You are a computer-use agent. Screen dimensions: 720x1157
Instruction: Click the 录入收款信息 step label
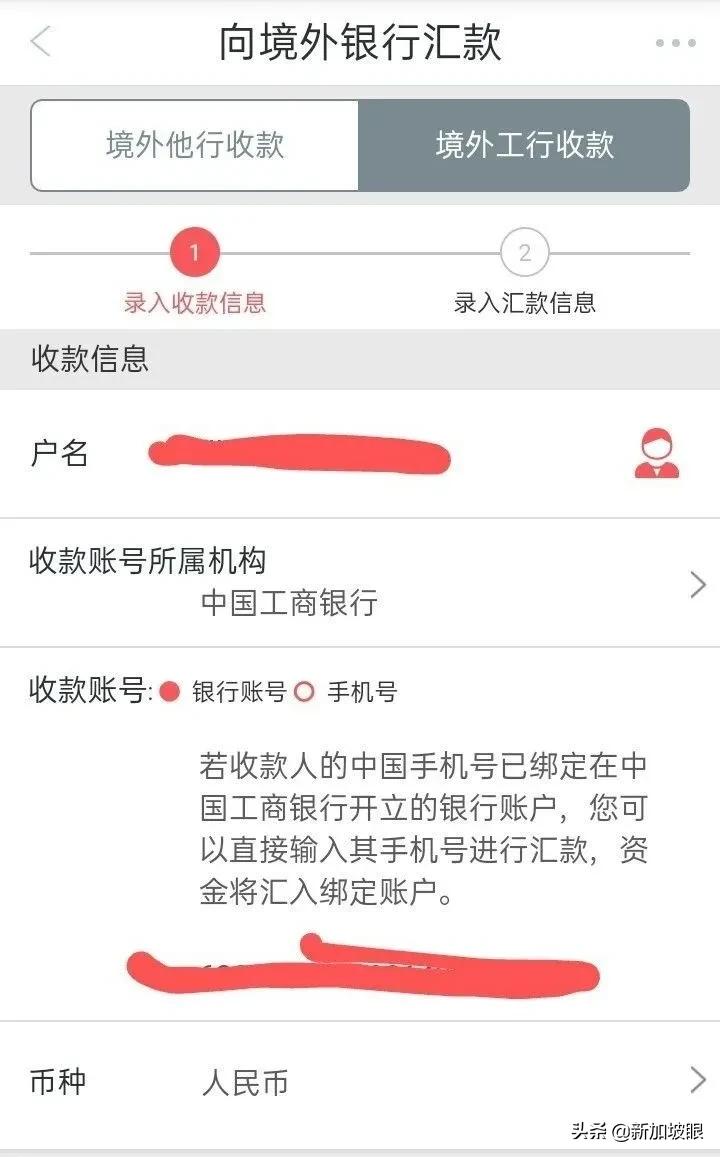pos(196,303)
